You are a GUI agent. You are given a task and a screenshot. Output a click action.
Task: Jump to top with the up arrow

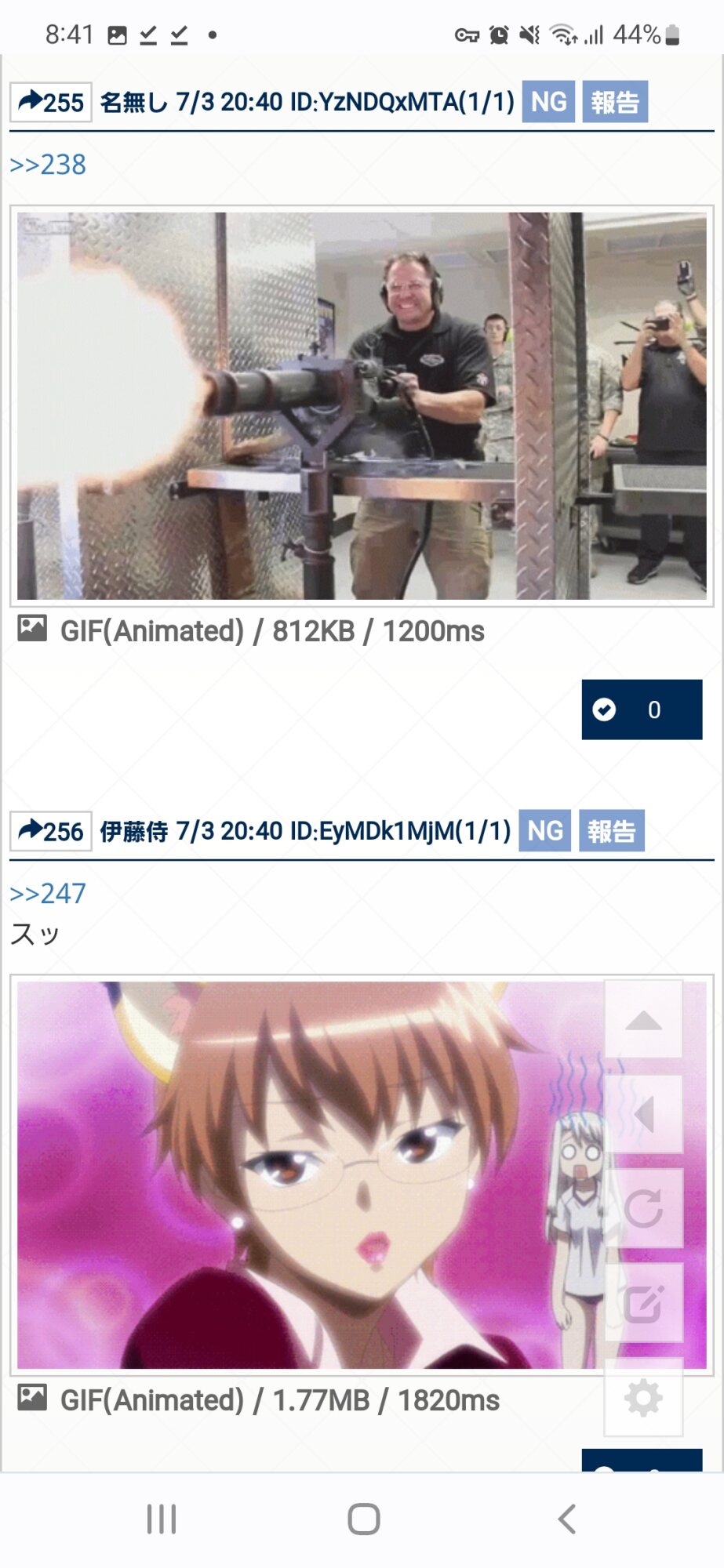pos(643,1019)
